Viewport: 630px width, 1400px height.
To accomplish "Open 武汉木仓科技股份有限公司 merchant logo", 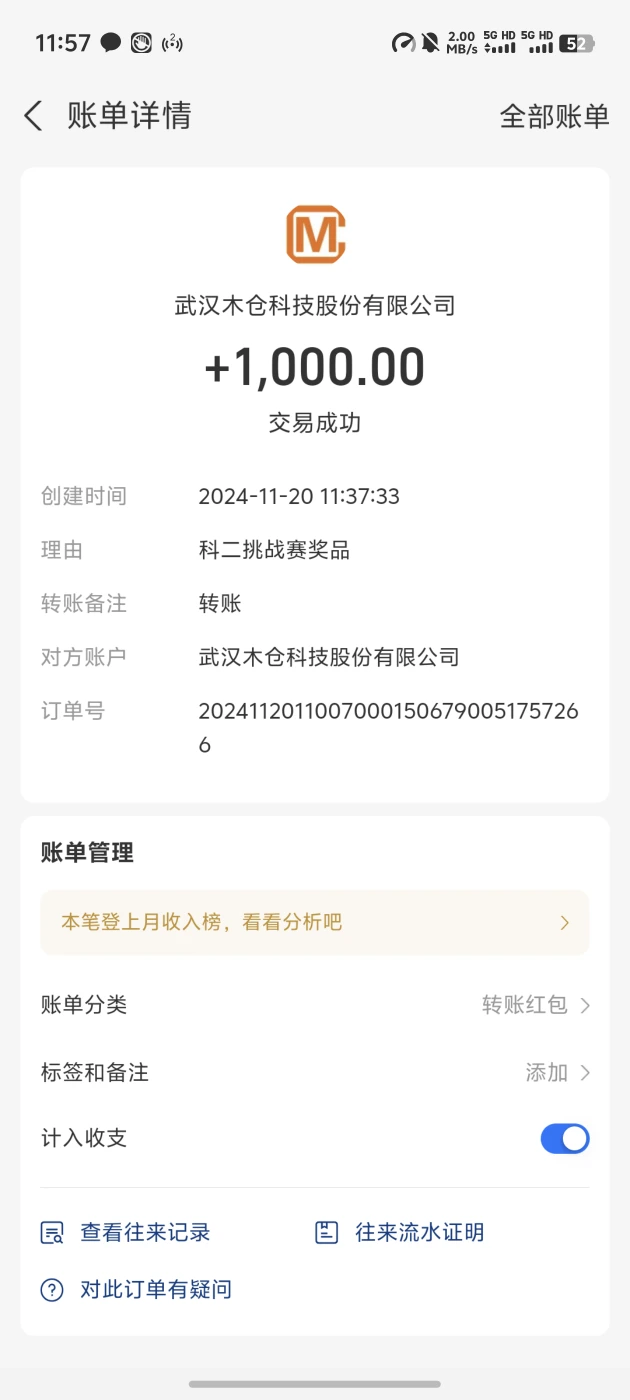I will click(315, 234).
